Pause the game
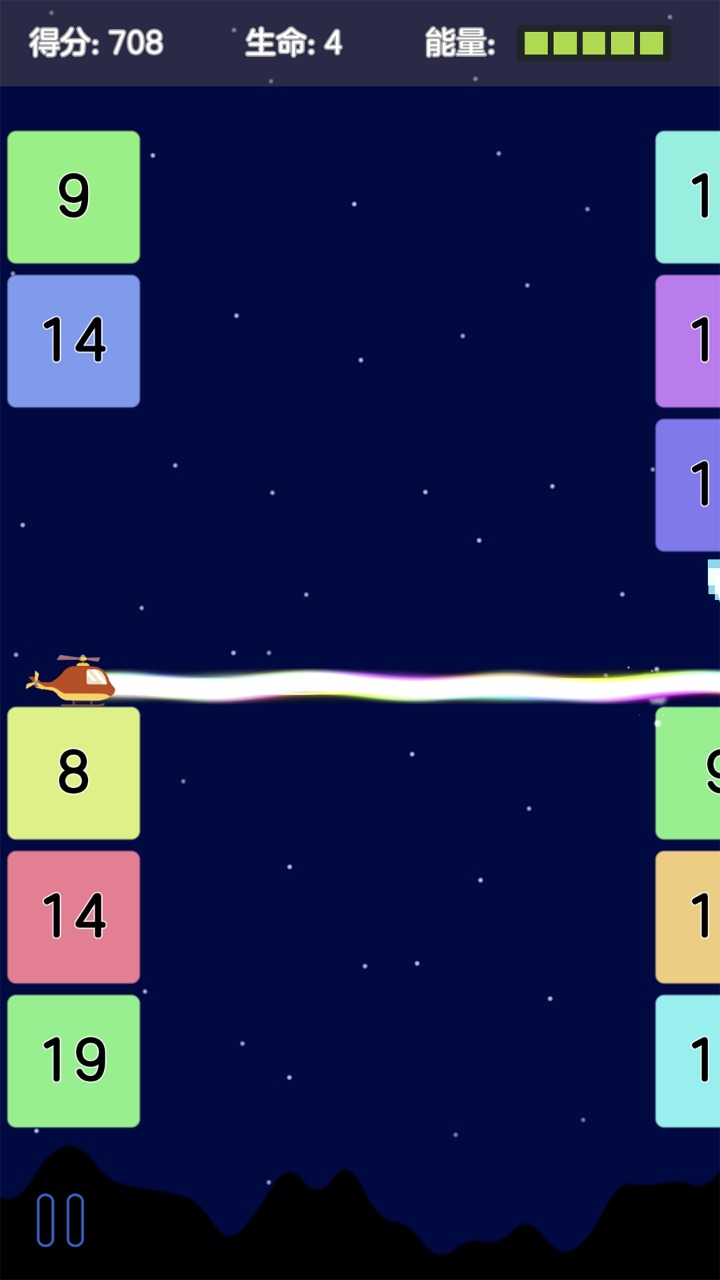The image size is (720, 1280). [60, 1220]
